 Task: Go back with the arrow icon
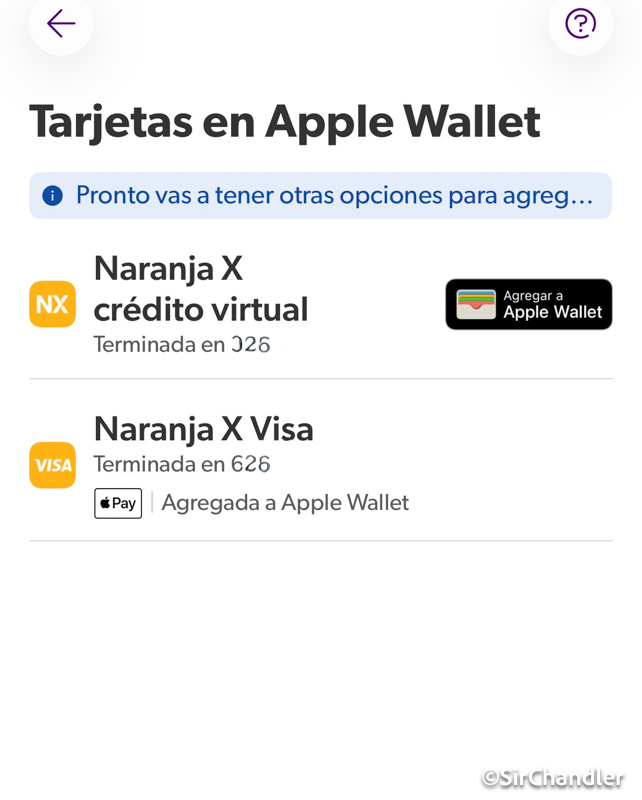tap(61, 24)
